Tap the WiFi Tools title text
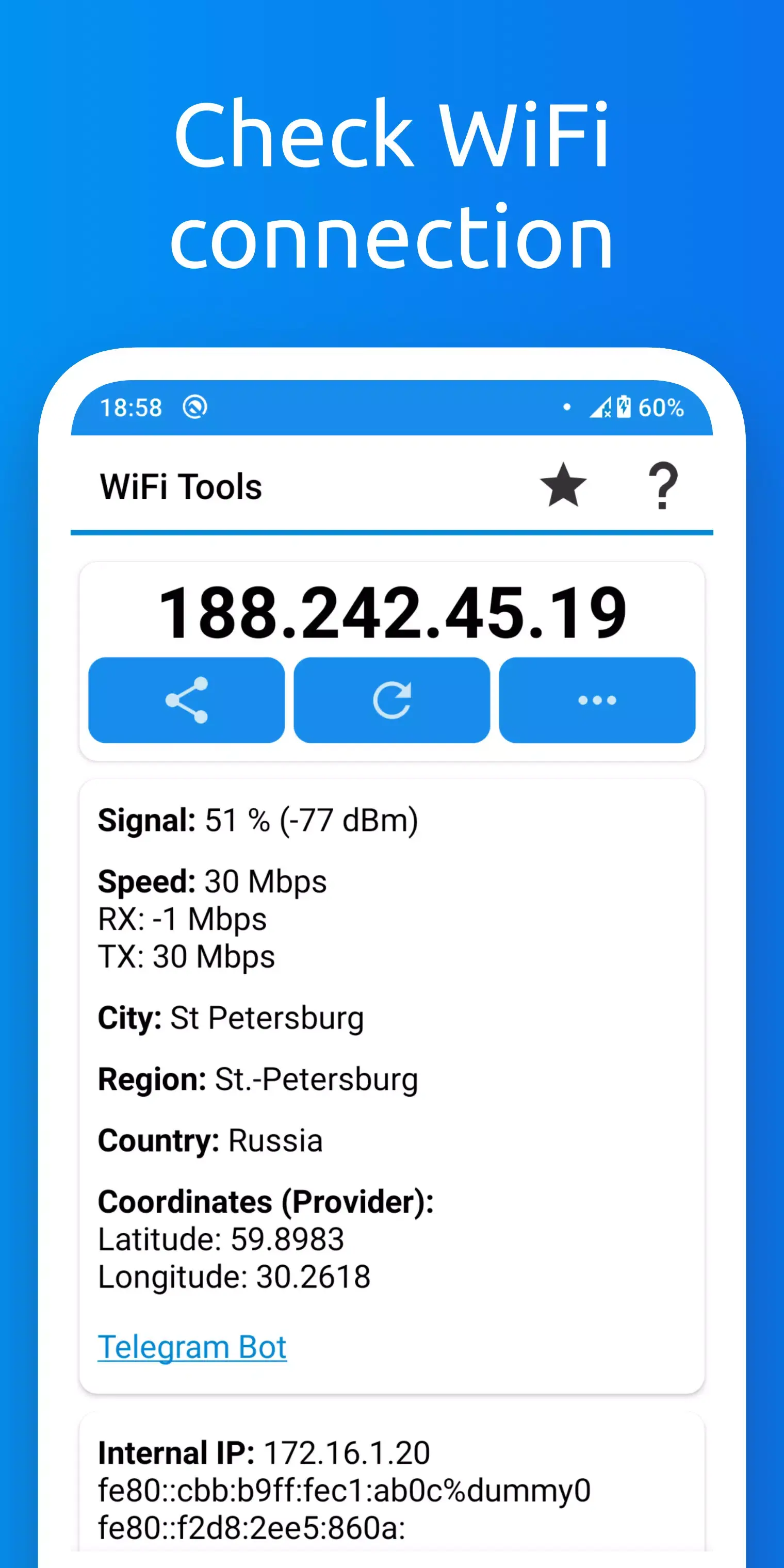The height and width of the screenshot is (1568, 784). (x=180, y=485)
